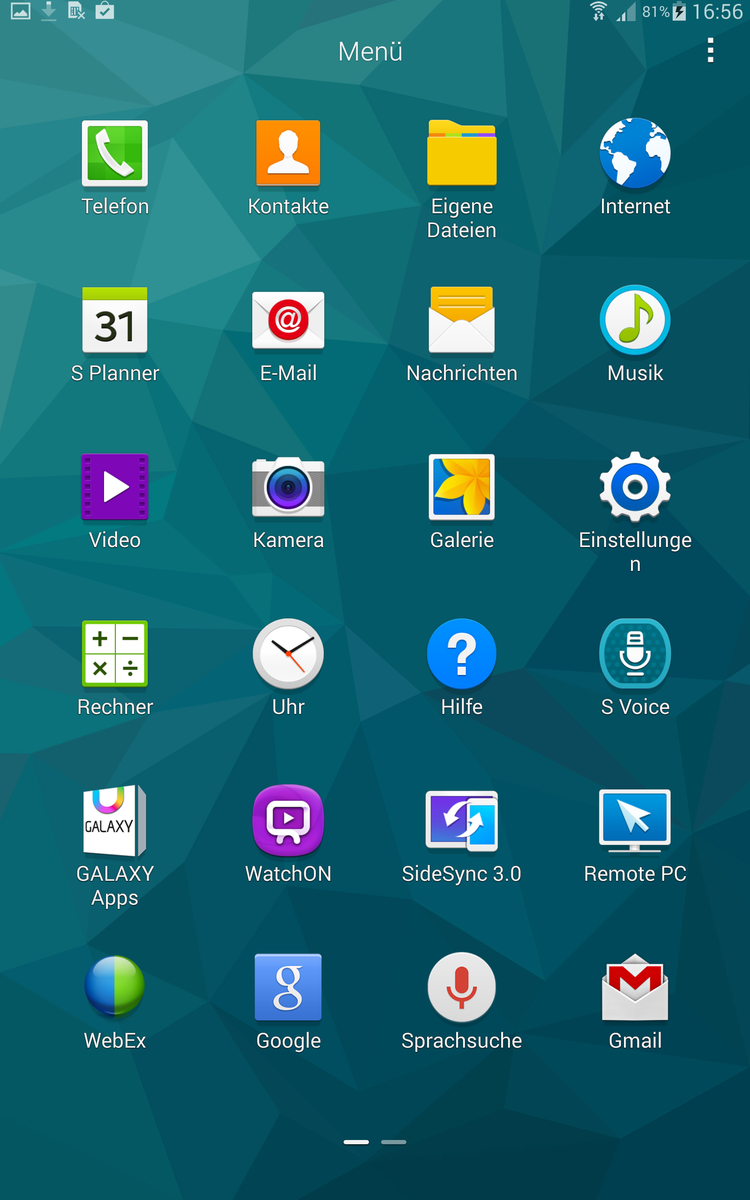Open S Planner calendar
Screen dimensions: 750x1200
coord(115,321)
